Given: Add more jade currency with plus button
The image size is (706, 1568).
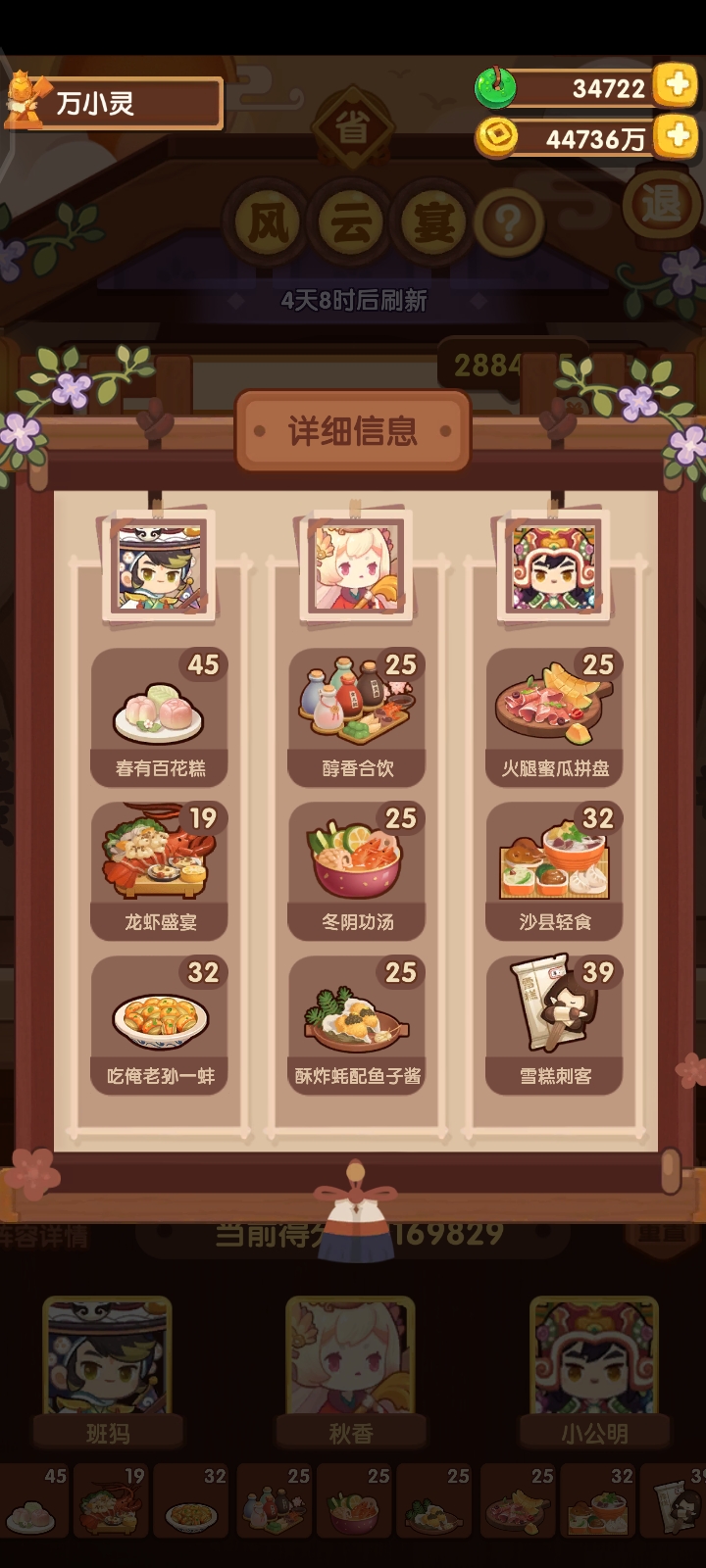Looking at the screenshot, I should [x=677, y=86].
